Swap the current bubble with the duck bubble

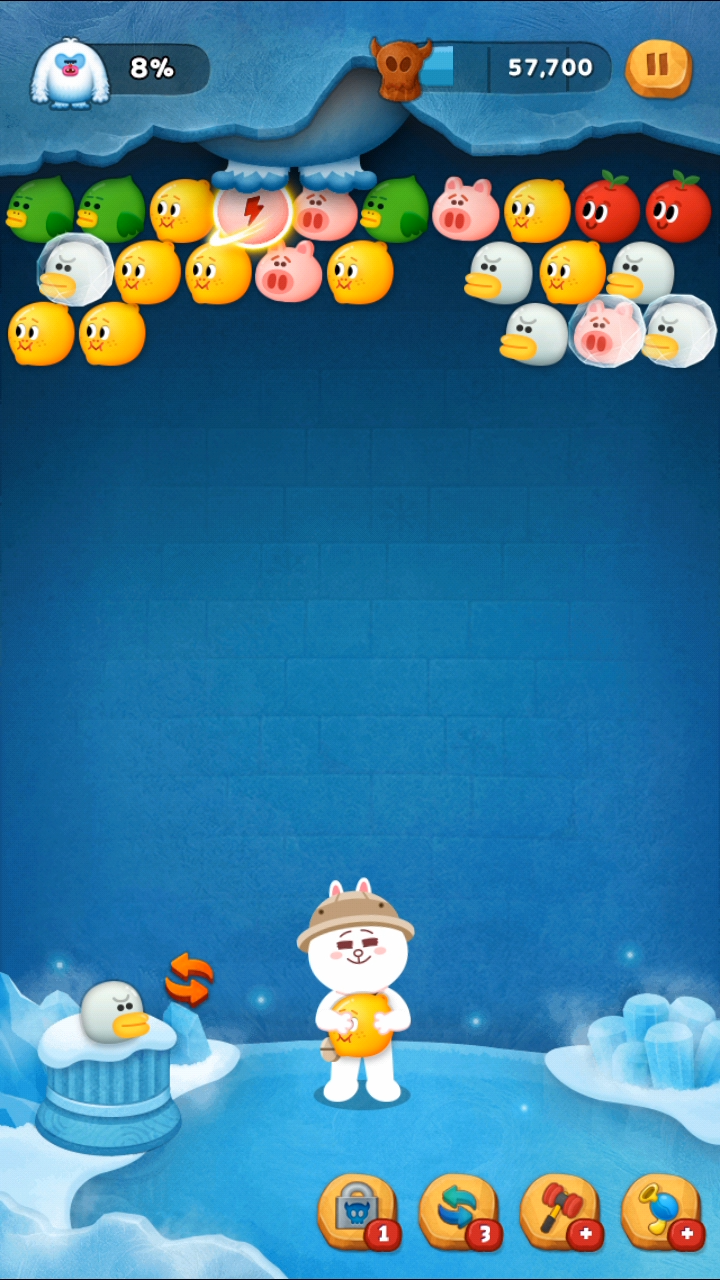pyautogui.click(x=189, y=978)
